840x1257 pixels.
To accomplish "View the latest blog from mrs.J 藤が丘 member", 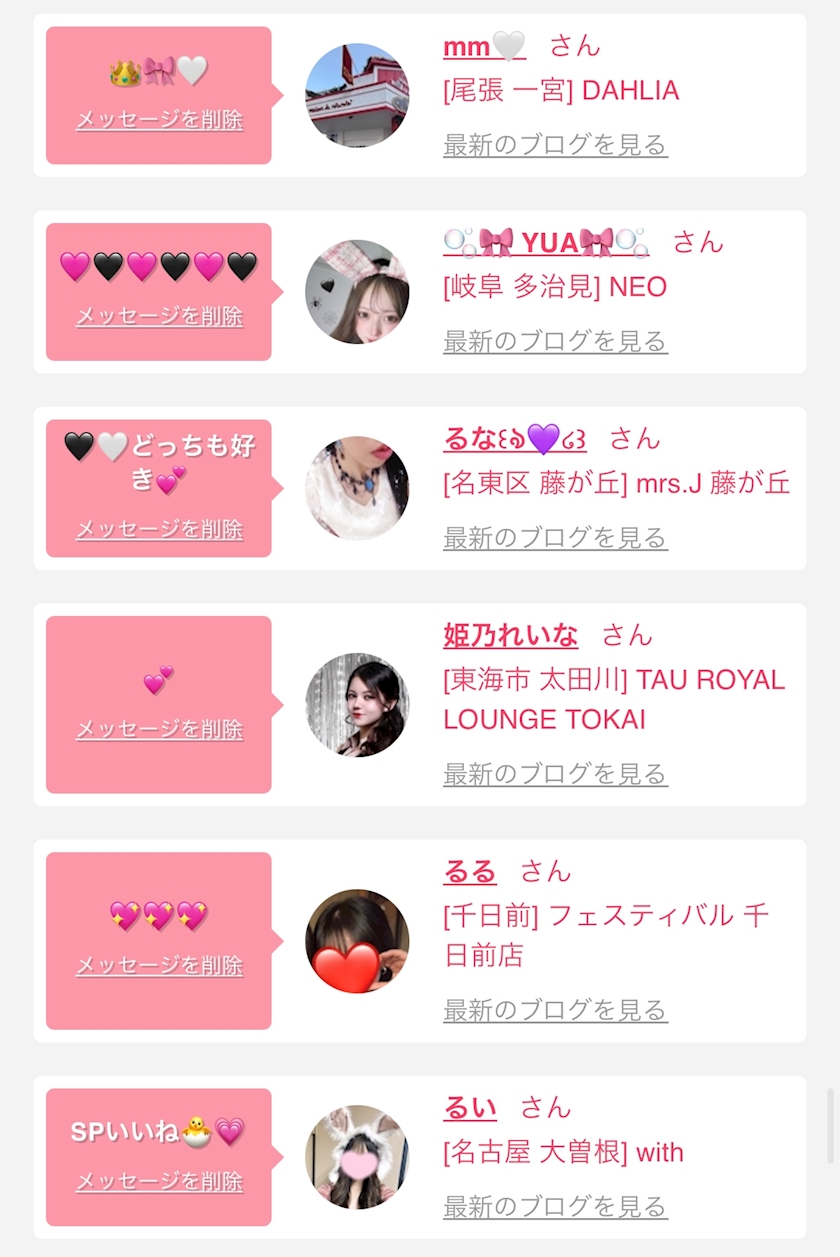I will pyautogui.click(x=555, y=538).
